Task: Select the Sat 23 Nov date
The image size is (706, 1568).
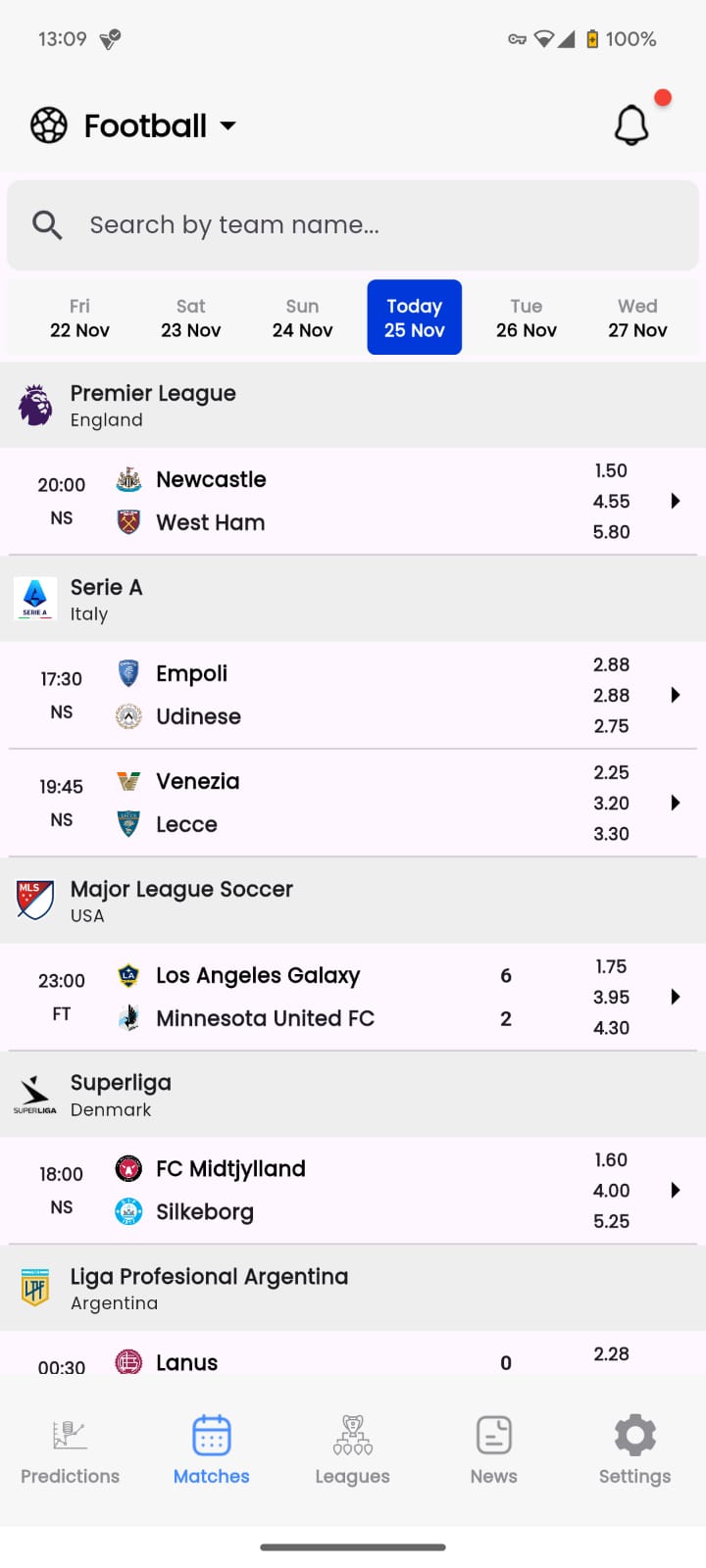Action: pos(190,317)
